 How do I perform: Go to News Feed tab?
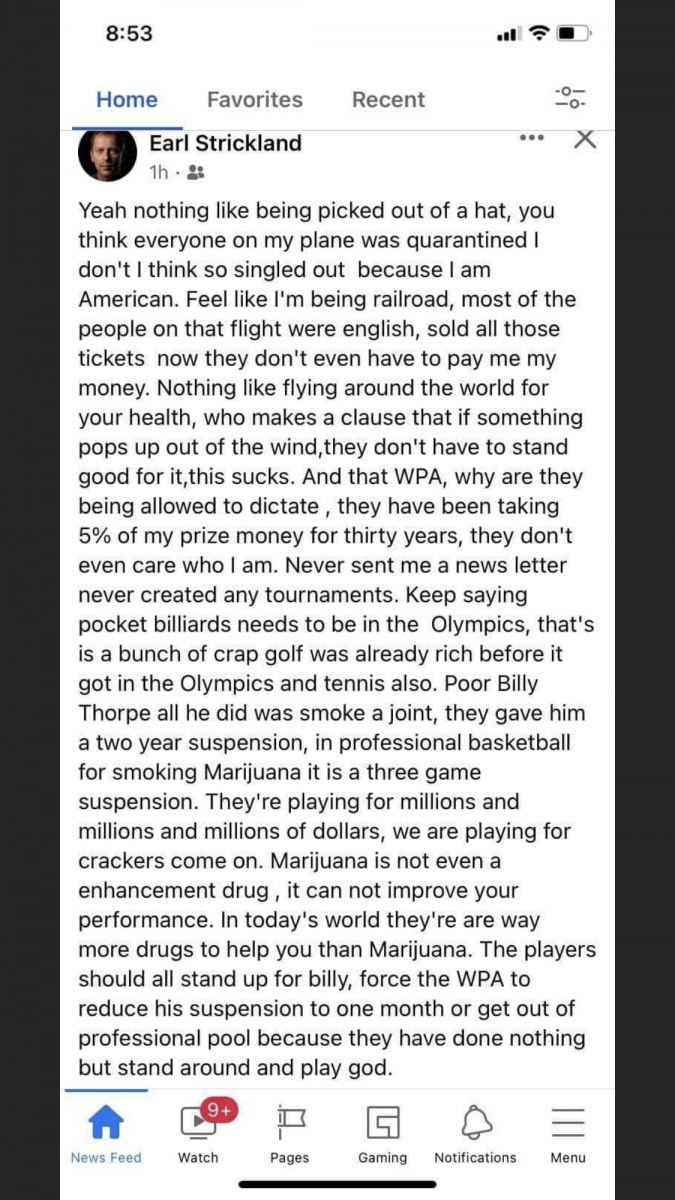pyautogui.click(x=106, y=1134)
